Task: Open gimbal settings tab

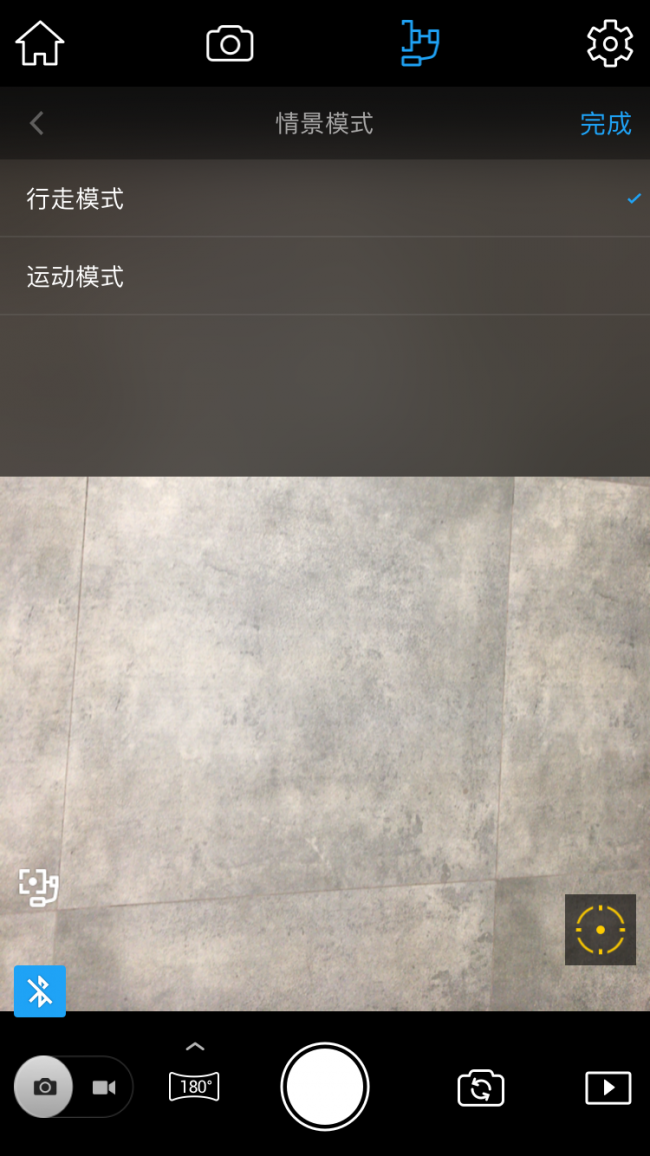Action: 420,44
